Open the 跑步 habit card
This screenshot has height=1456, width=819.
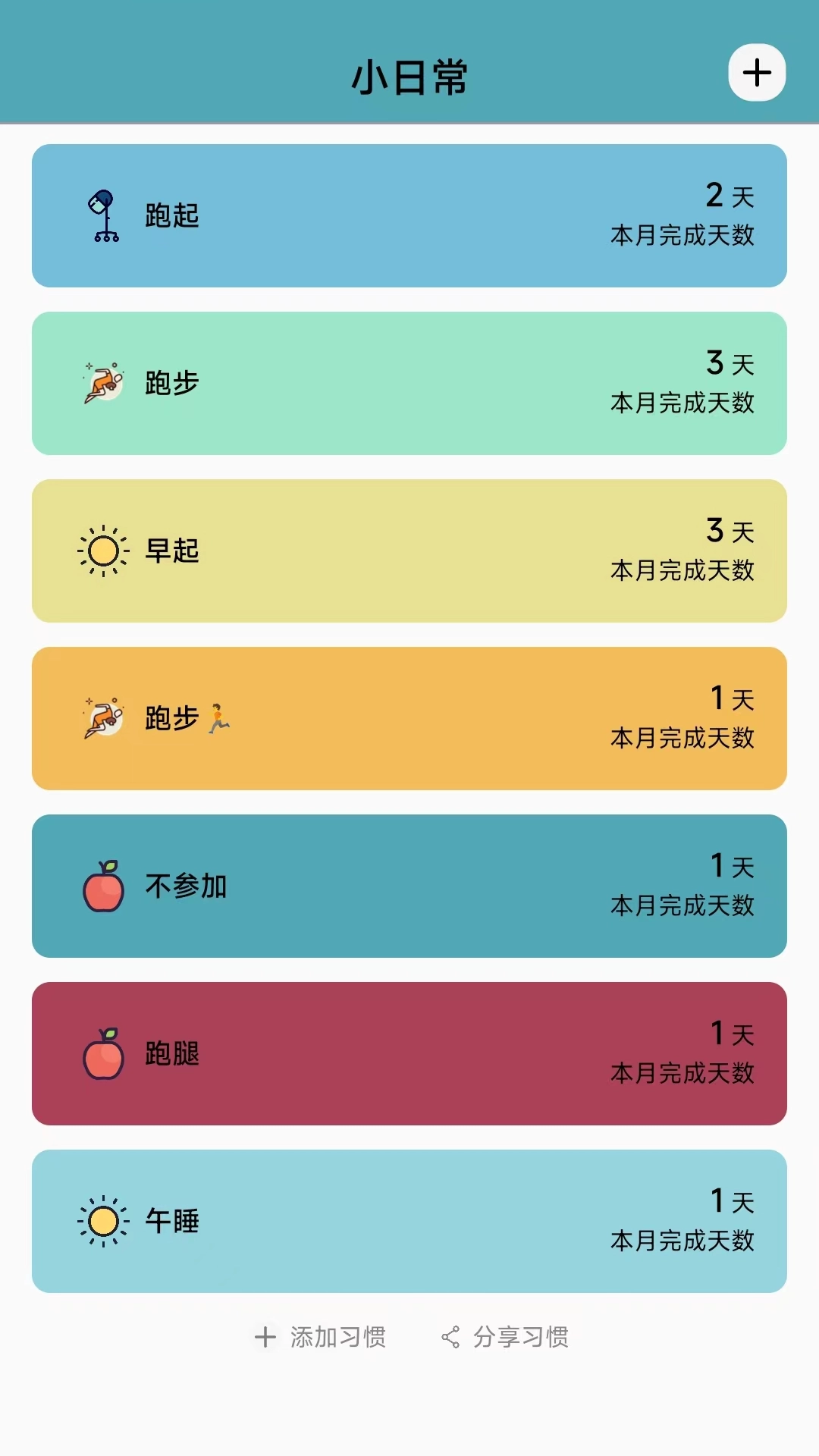(409, 383)
